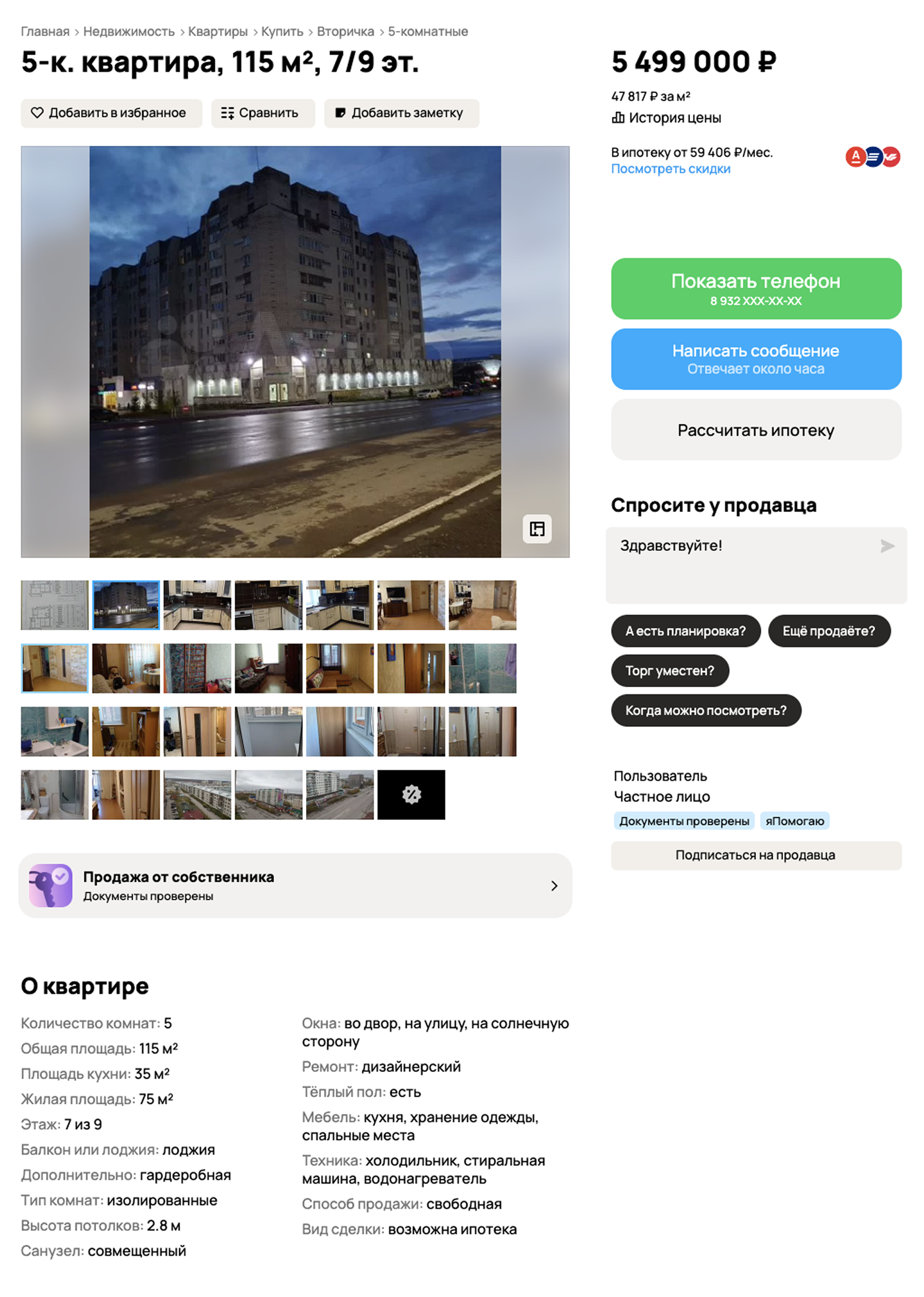Show seller phone number
Image resolution: width=924 pixels, height=1297 pixels.
point(755,288)
